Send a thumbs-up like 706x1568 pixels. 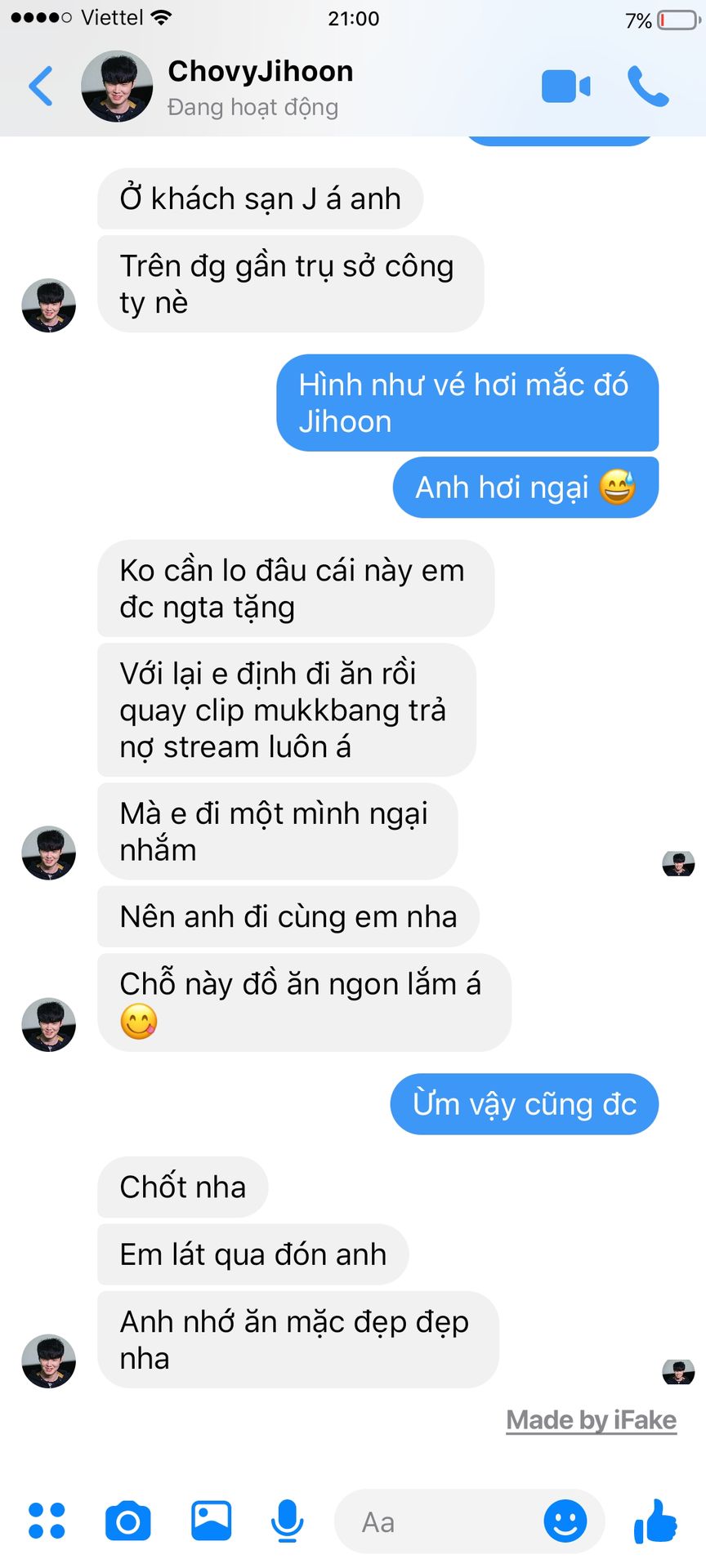pos(655,1521)
